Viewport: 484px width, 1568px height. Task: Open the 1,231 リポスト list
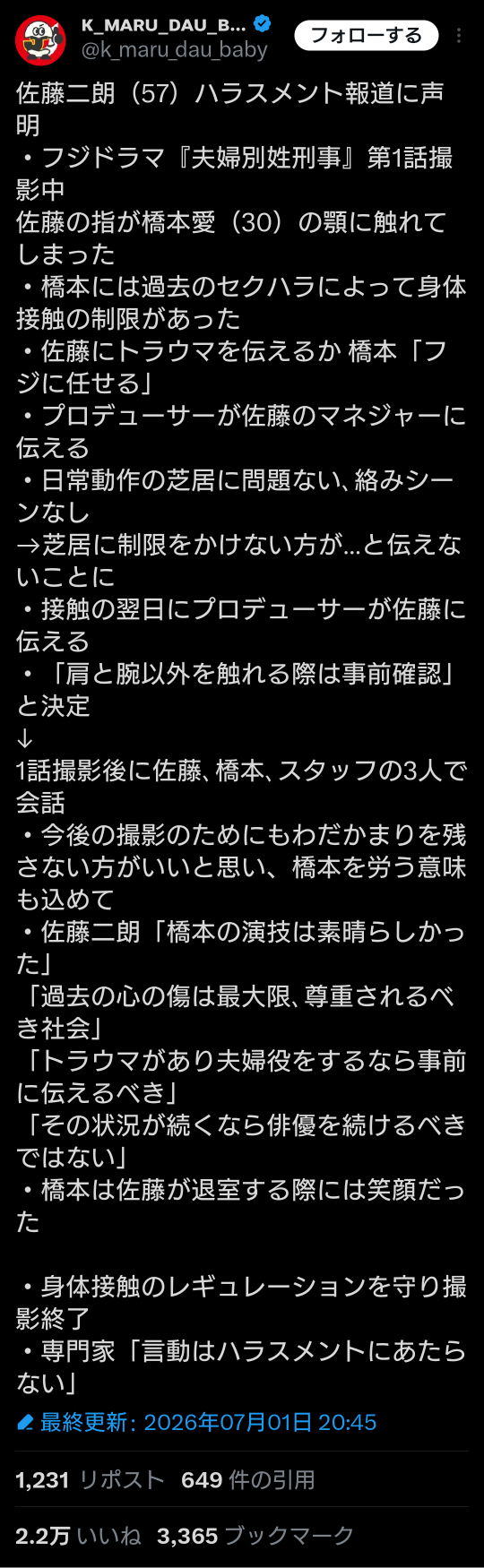(x=90, y=1480)
